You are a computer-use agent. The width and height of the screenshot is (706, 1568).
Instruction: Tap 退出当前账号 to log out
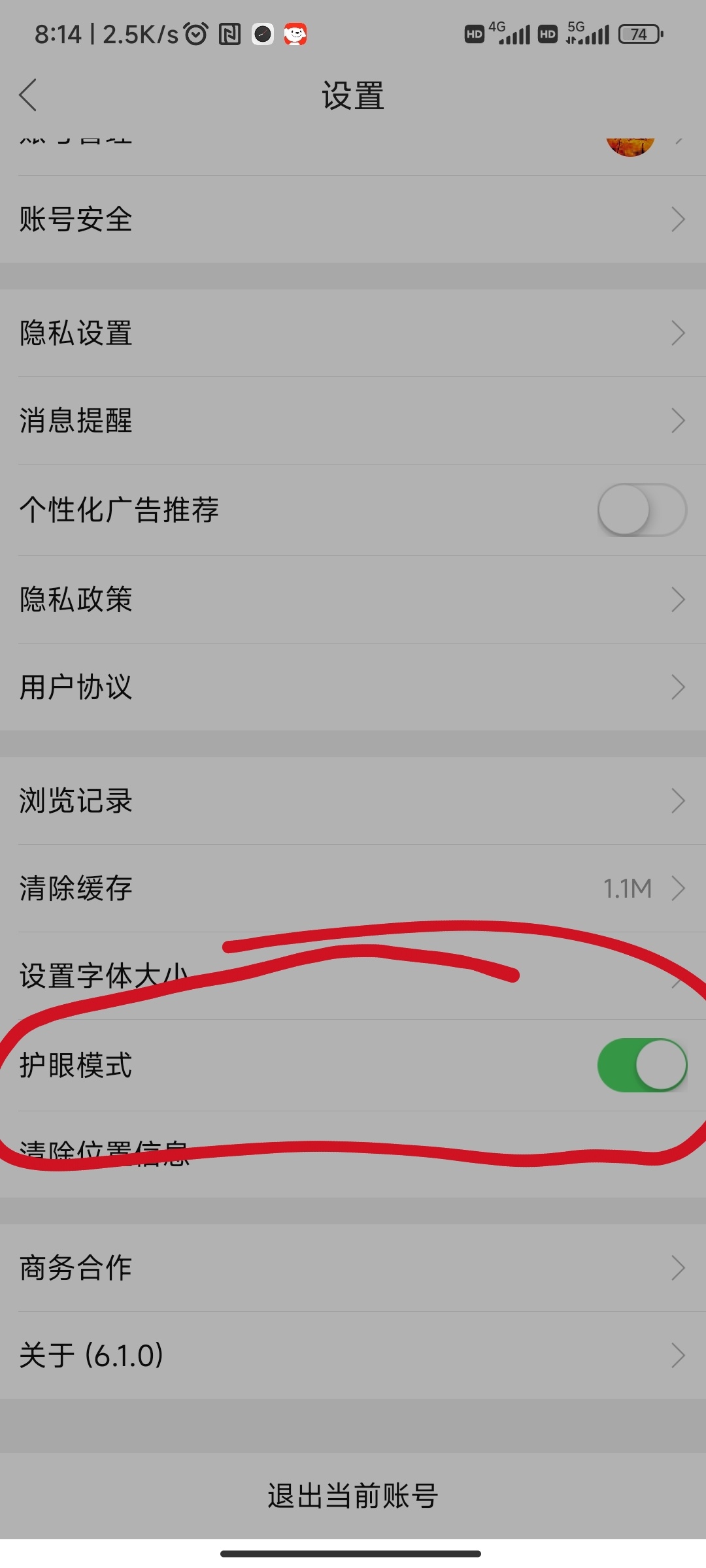353,1496
